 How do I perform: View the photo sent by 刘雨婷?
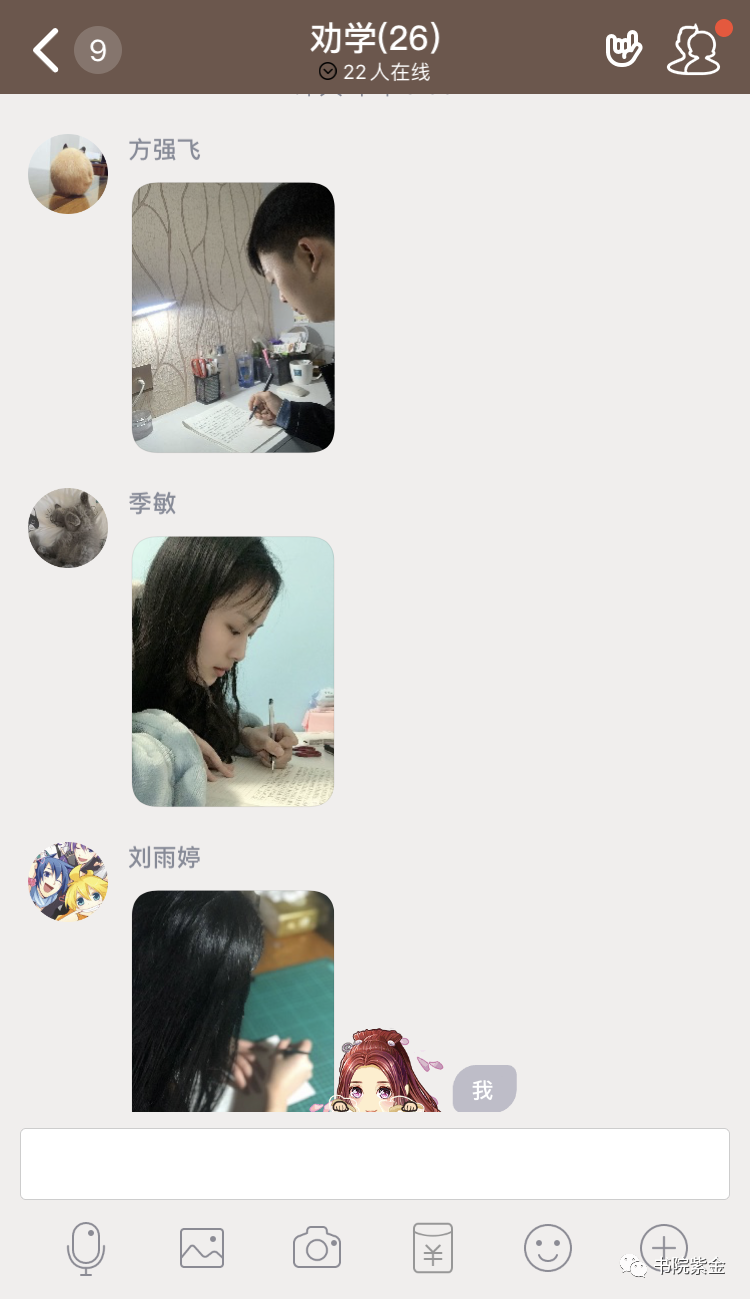tap(233, 1000)
